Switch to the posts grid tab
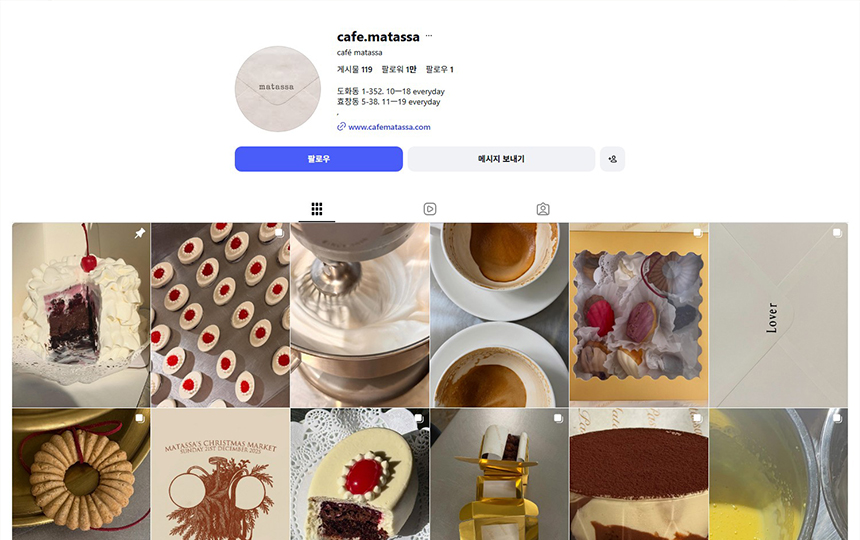860x540 pixels. click(x=317, y=209)
